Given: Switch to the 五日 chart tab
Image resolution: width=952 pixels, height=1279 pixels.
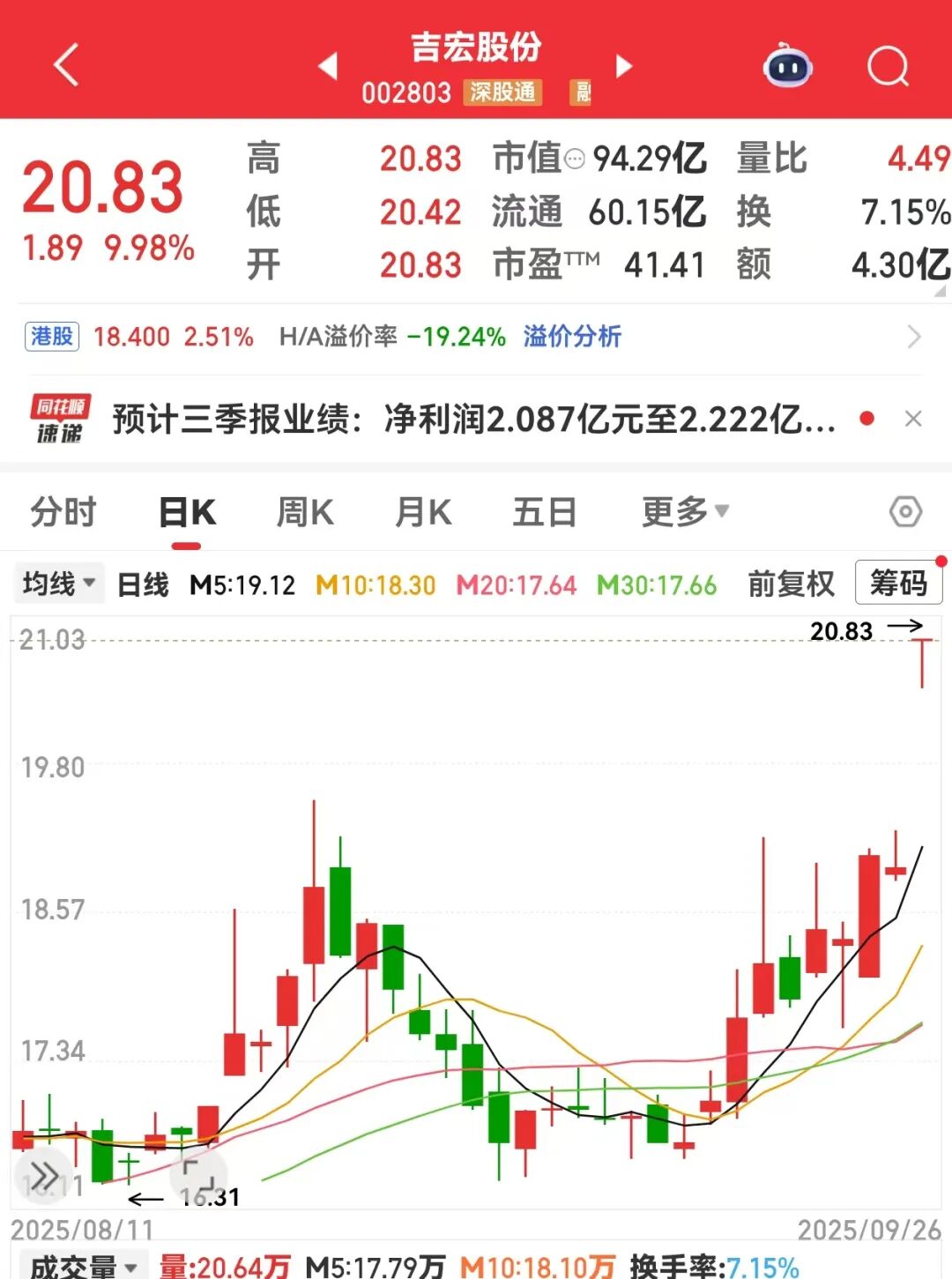Looking at the screenshot, I should pyautogui.click(x=544, y=512).
